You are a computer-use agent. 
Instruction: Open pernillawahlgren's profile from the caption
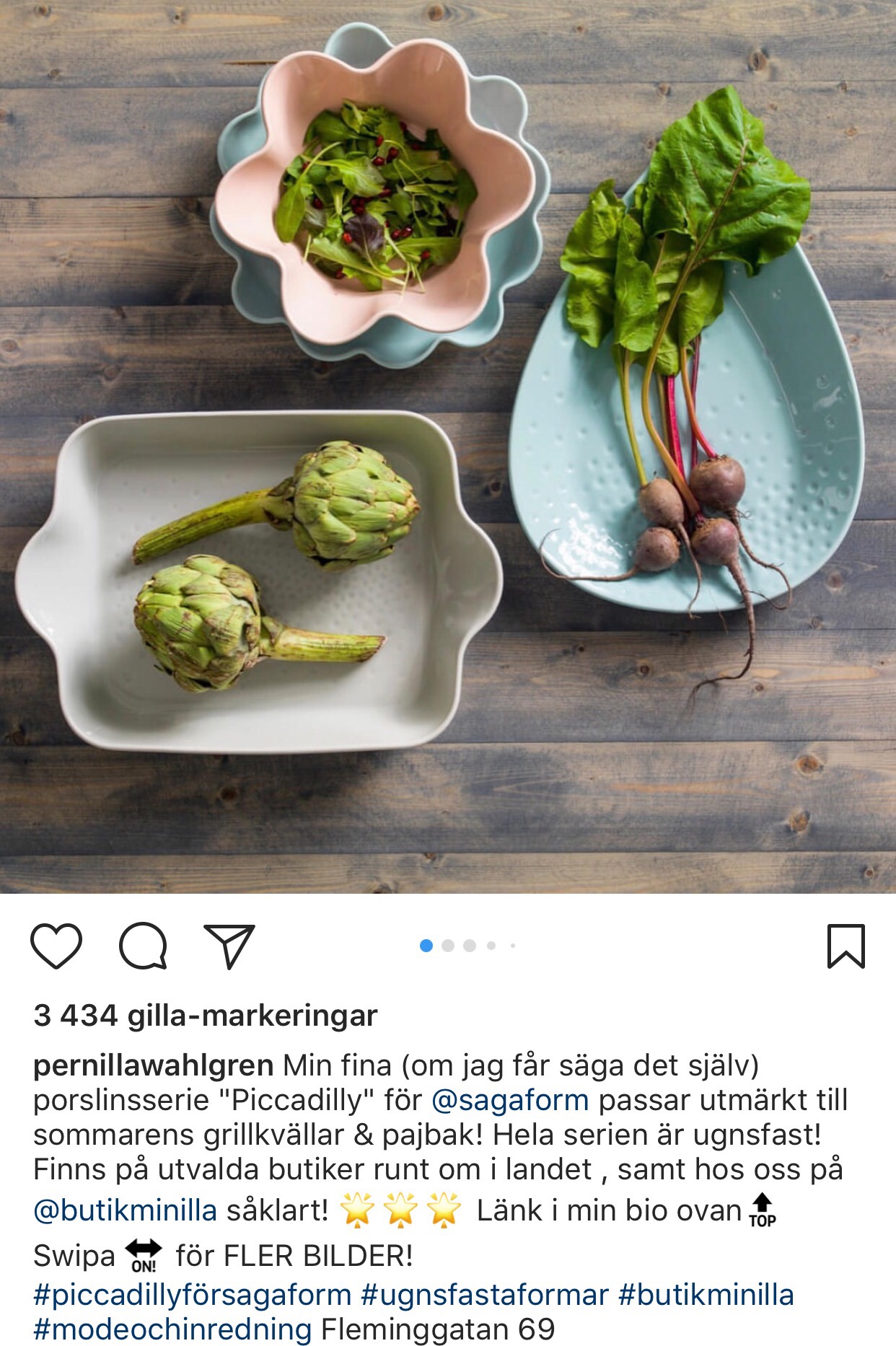coord(153,1065)
